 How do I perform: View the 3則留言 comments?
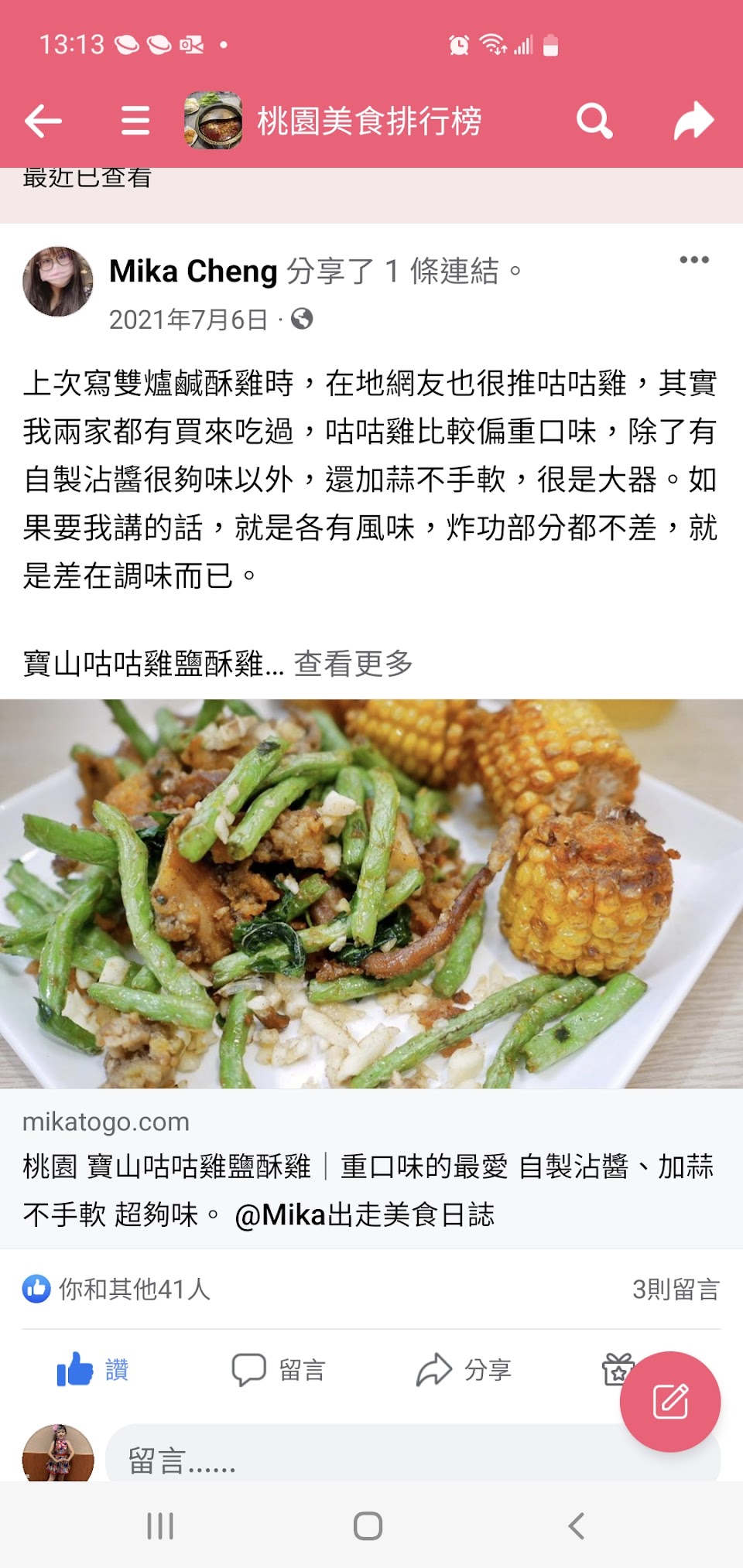point(676,1290)
